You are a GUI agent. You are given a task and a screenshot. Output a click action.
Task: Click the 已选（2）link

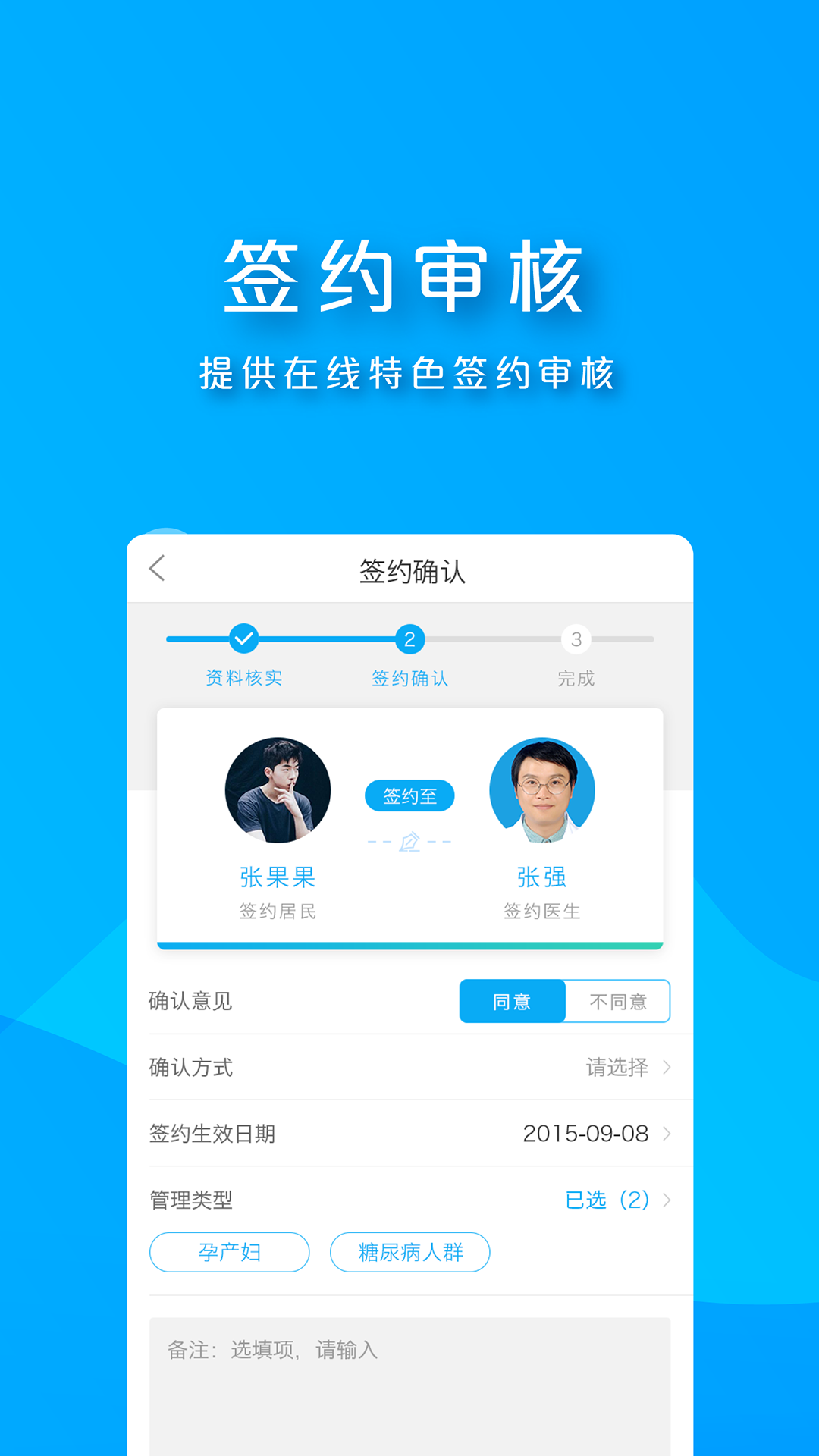[x=607, y=1200]
